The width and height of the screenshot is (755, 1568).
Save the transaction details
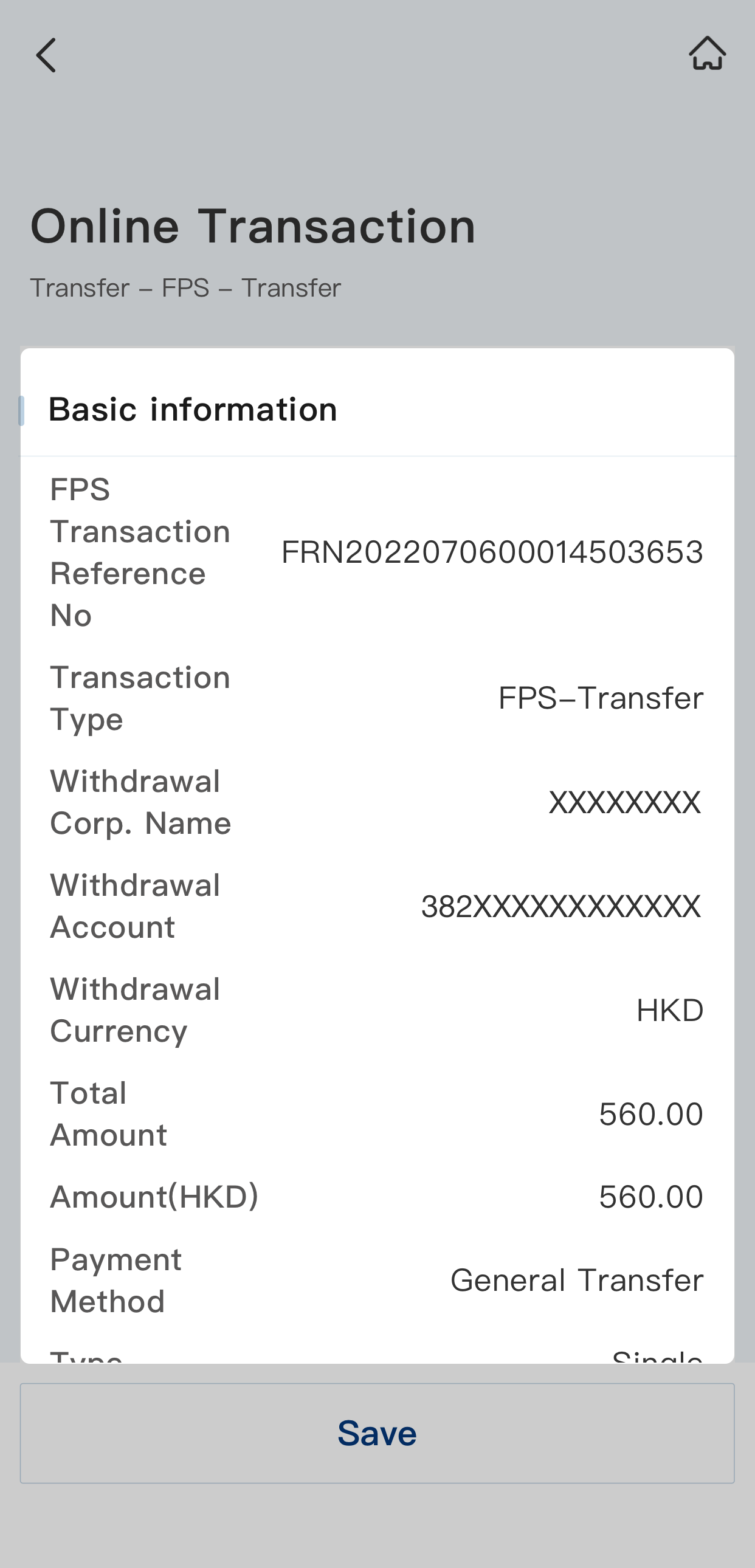[x=377, y=1433]
